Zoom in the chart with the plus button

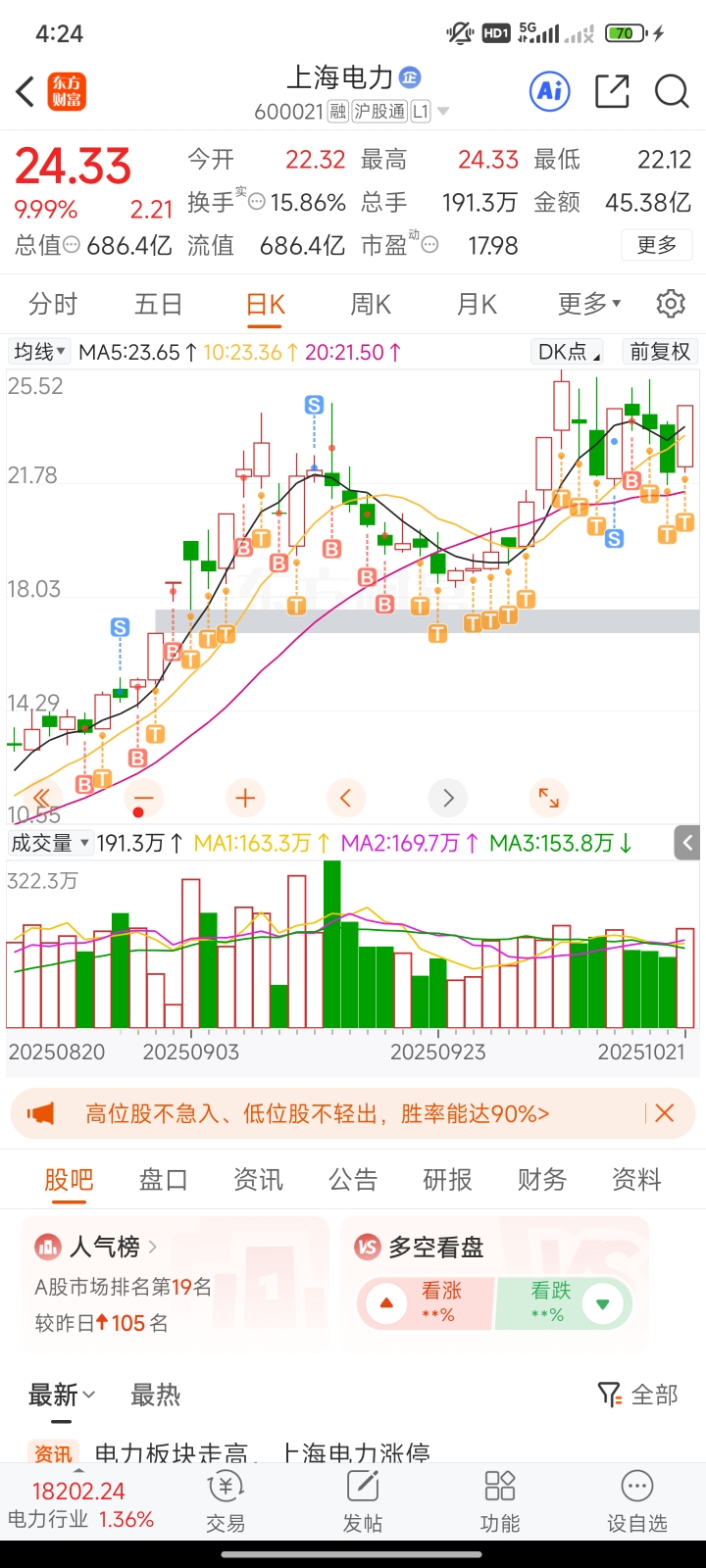[x=245, y=799]
